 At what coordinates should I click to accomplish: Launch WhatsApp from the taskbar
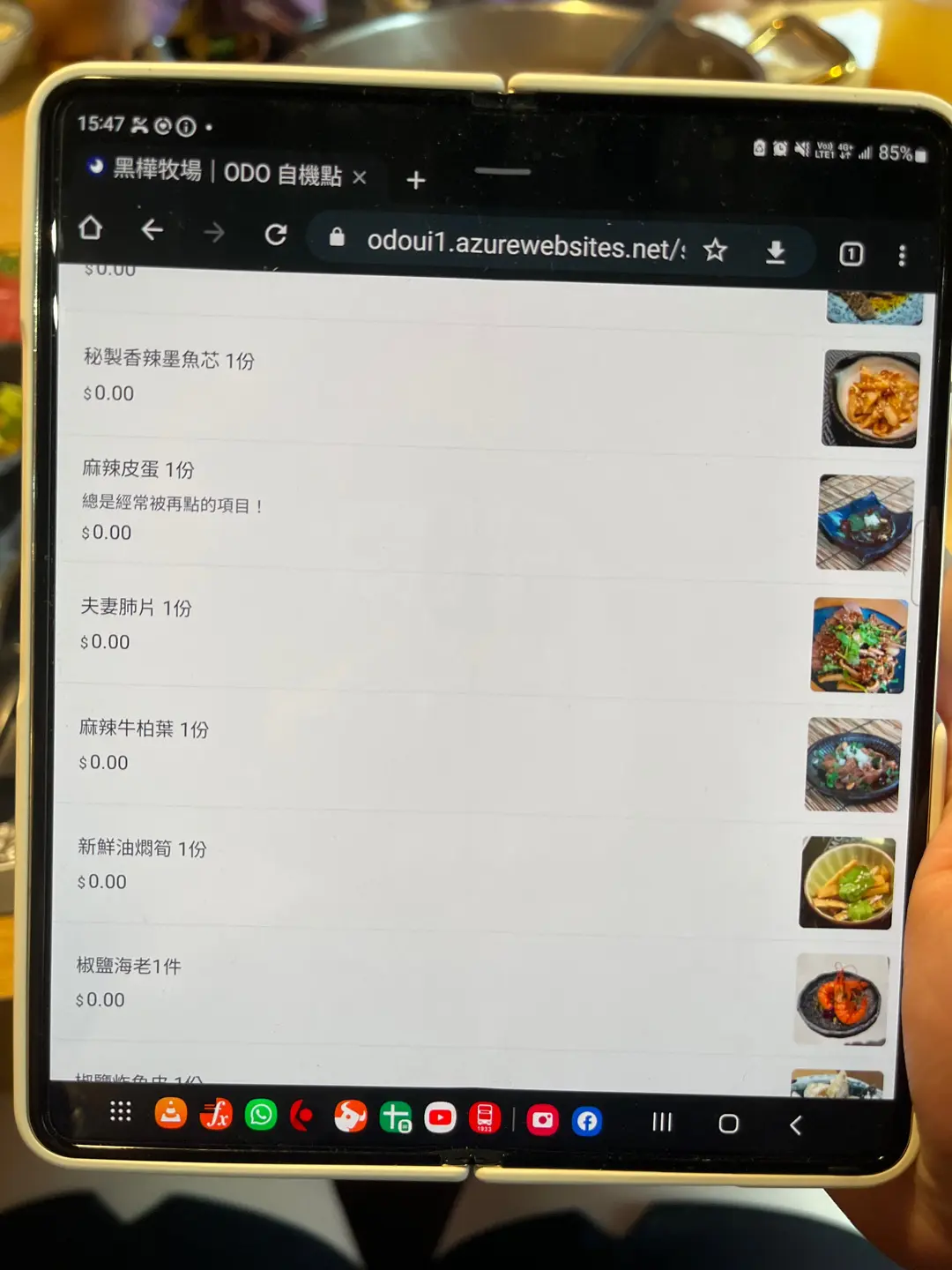tap(261, 1115)
